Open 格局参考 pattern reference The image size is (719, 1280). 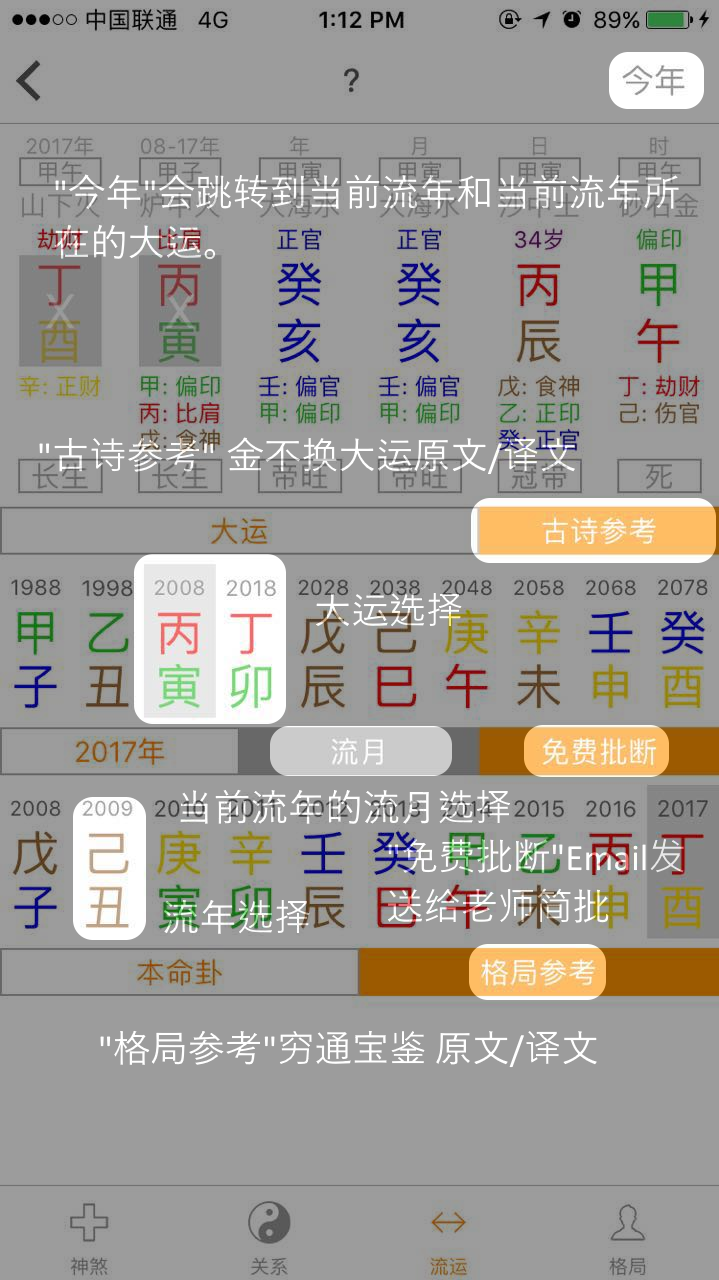(537, 971)
